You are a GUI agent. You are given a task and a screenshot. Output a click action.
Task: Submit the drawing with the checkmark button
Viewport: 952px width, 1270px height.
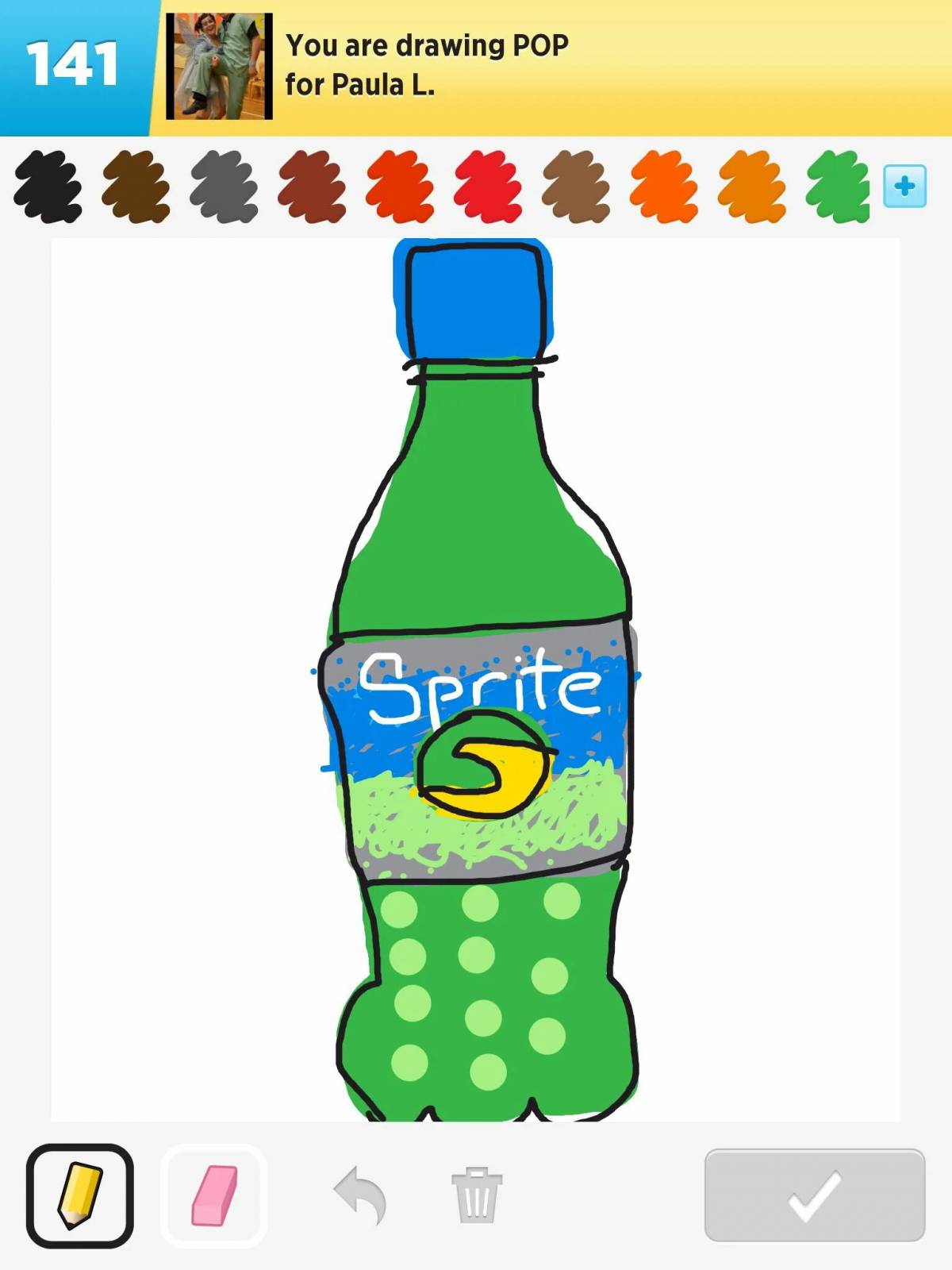(x=815, y=1195)
